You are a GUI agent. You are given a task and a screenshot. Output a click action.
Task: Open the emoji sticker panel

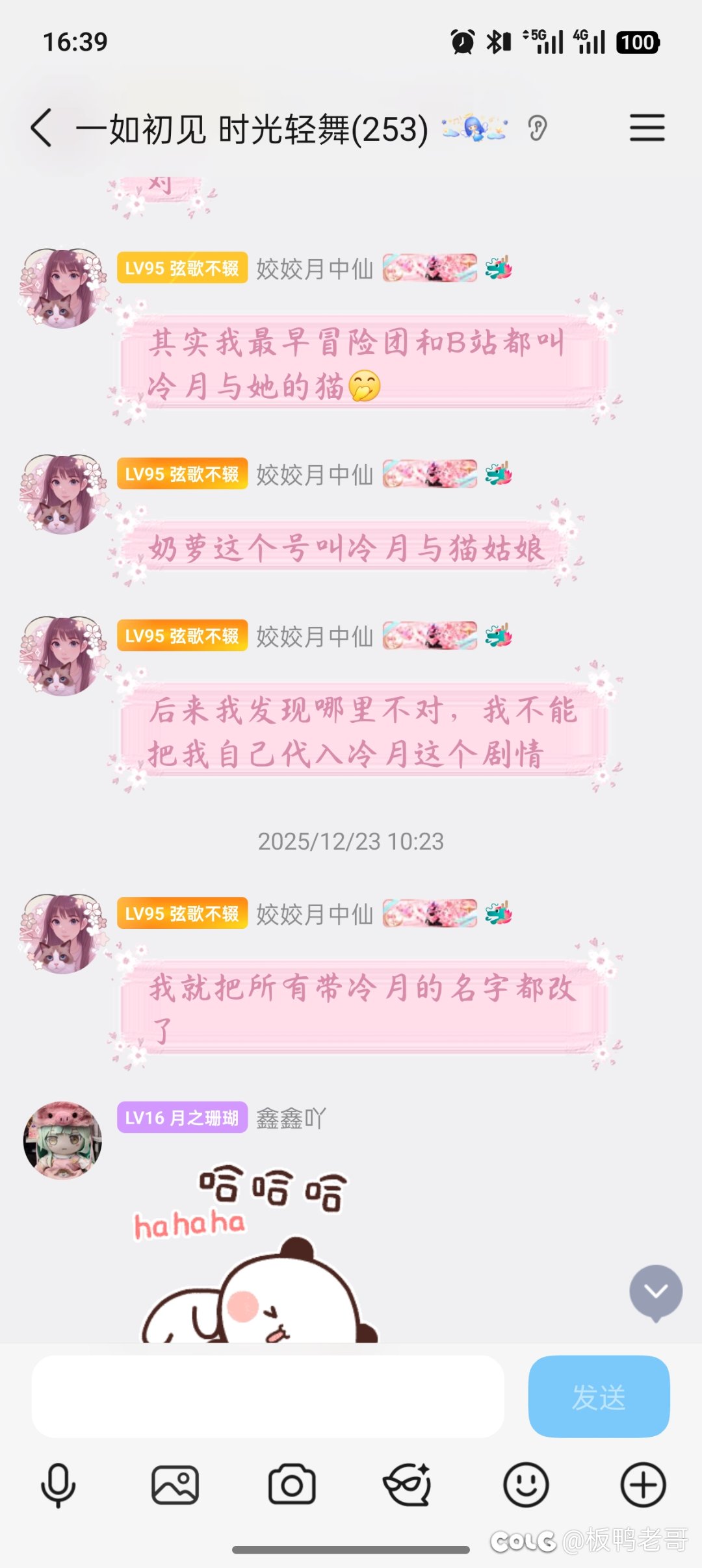[526, 1485]
